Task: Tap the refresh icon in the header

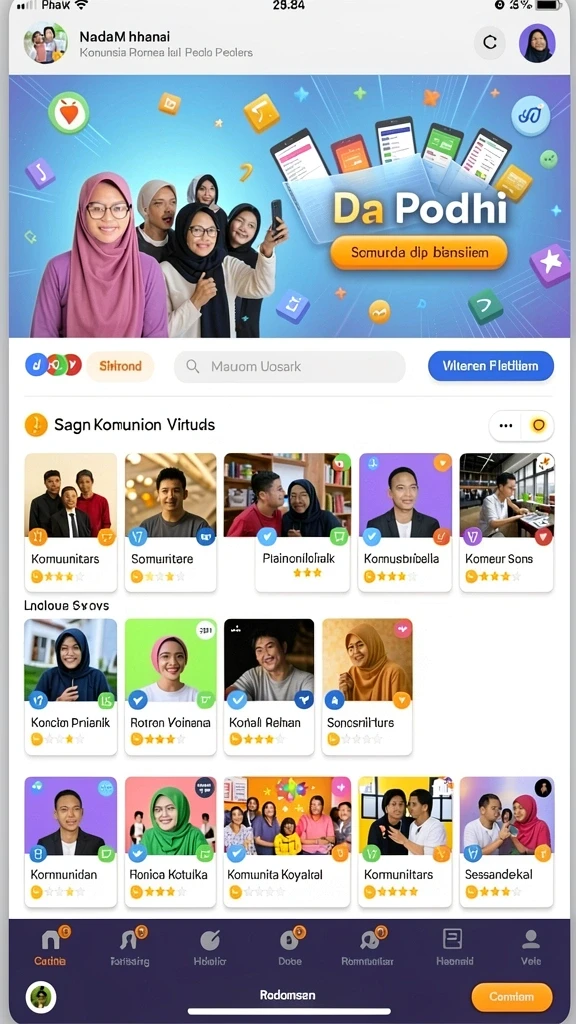Action: coord(490,42)
